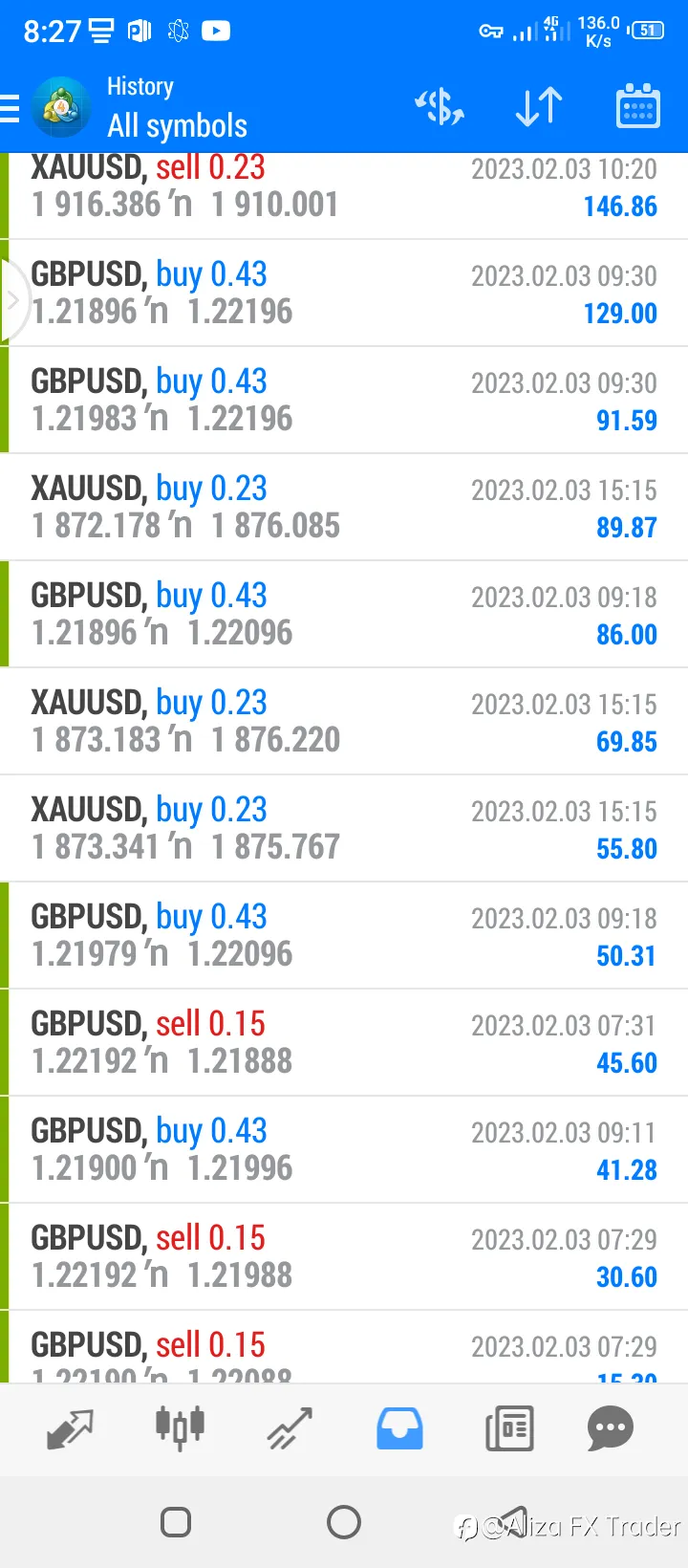Tap the sort arrows icon
The height and width of the screenshot is (1568, 688).
[539, 107]
